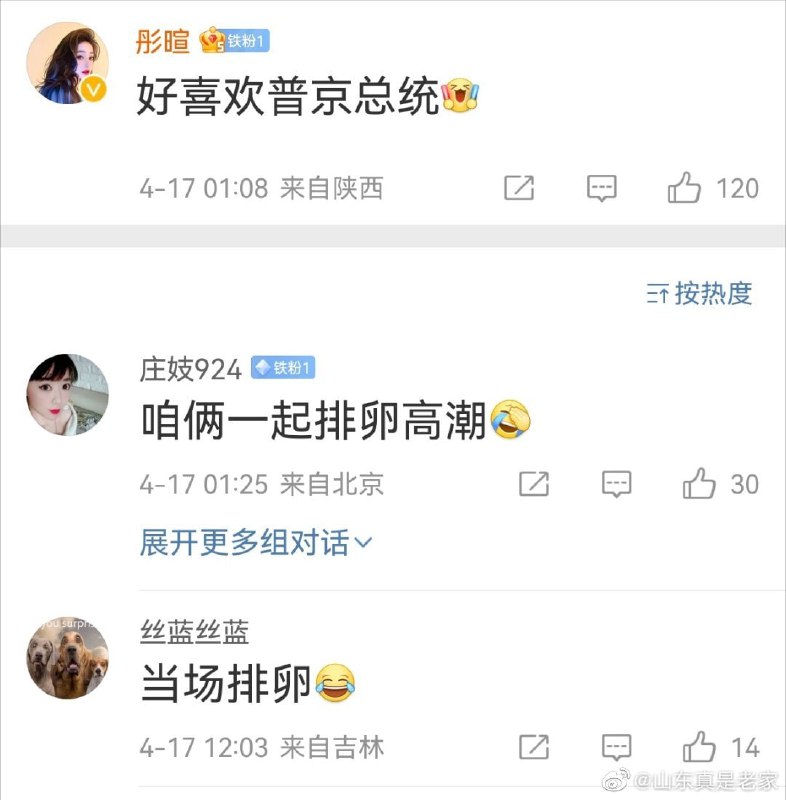786x800 pixels.
Task: Repost 庄妓924's comment
Action: coord(534,484)
